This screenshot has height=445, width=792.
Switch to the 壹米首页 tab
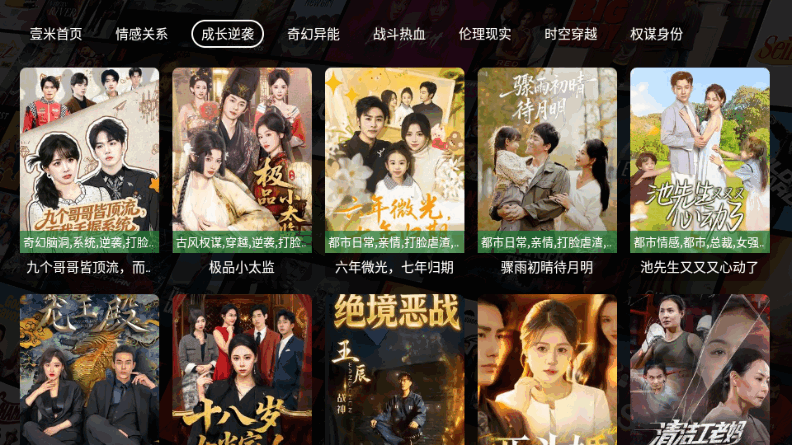pos(56,34)
